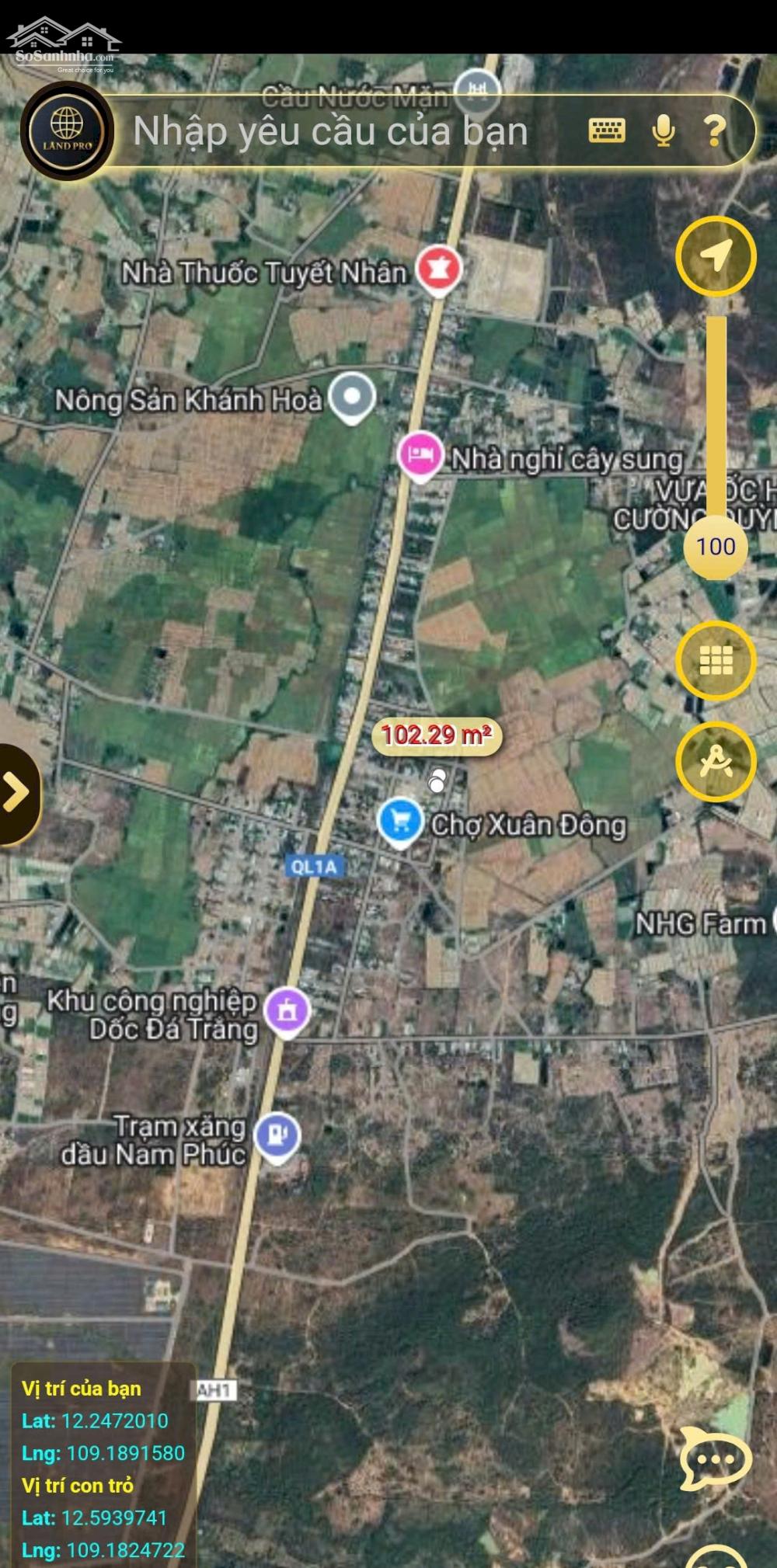Select Trạm xăng dầu Nam Phúc marker
Screen dimensions: 777x1568
click(277, 1137)
